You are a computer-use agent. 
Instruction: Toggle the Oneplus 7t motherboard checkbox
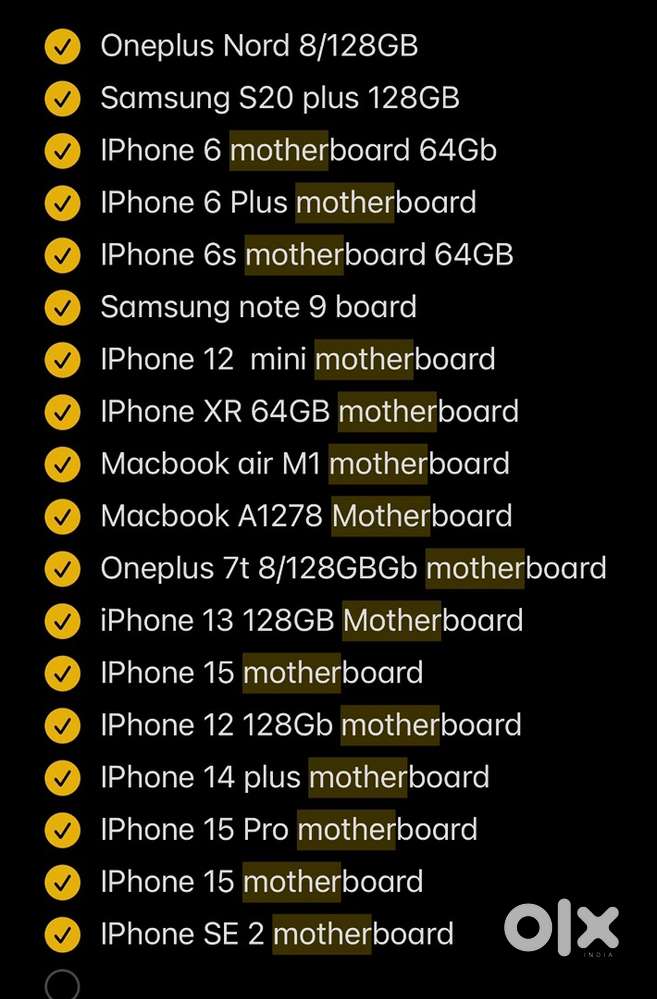click(x=62, y=568)
